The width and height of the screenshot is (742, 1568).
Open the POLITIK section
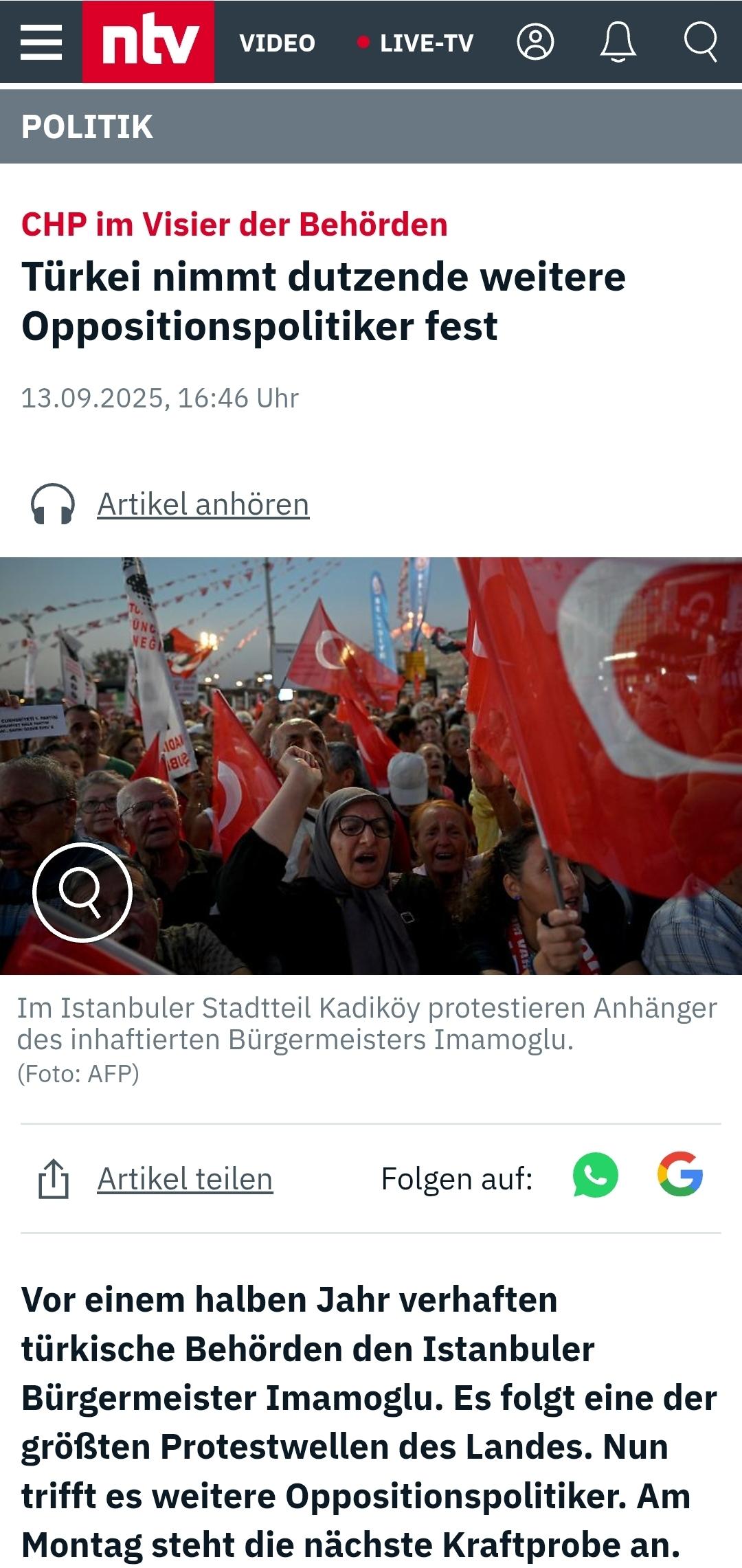87,127
